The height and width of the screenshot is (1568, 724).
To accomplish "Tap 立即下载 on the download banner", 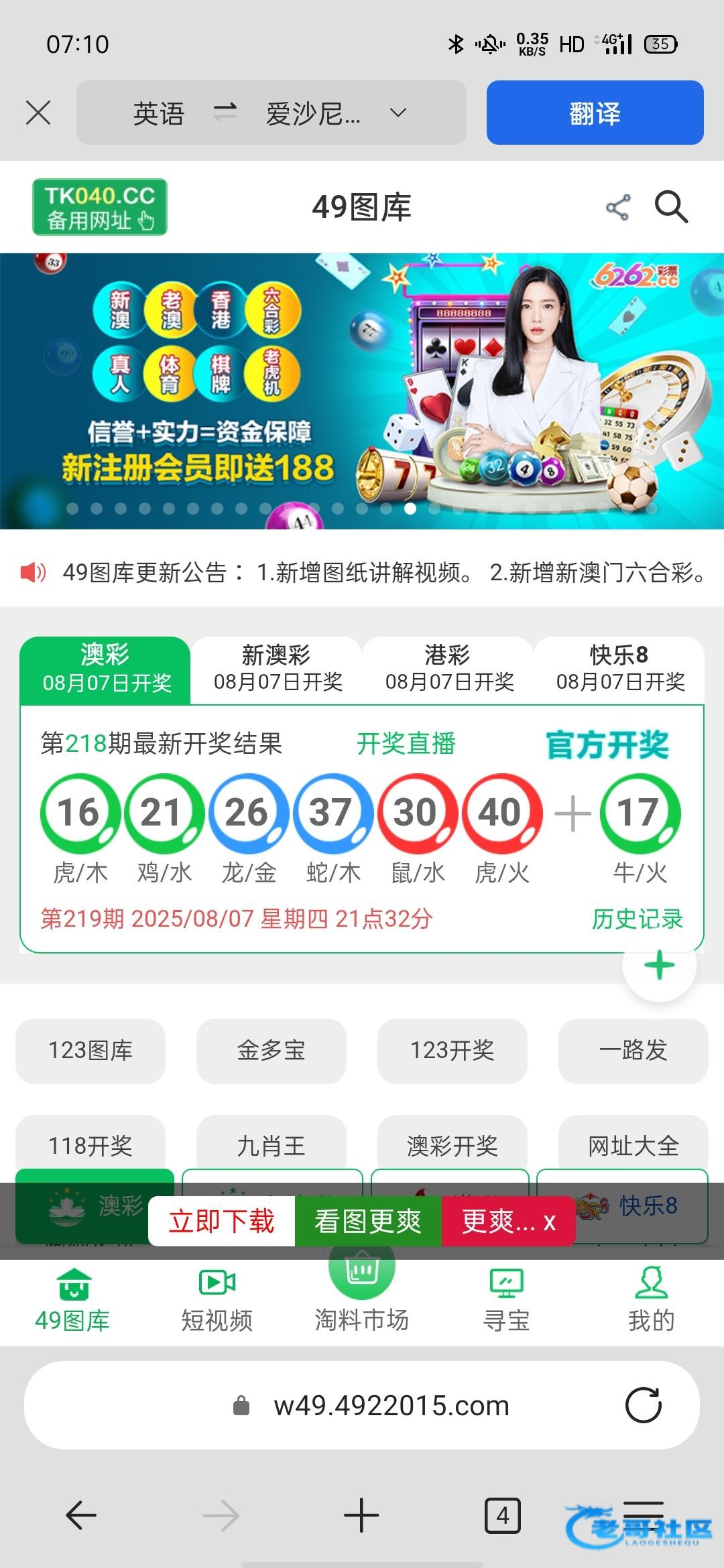I will (222, 1221).
